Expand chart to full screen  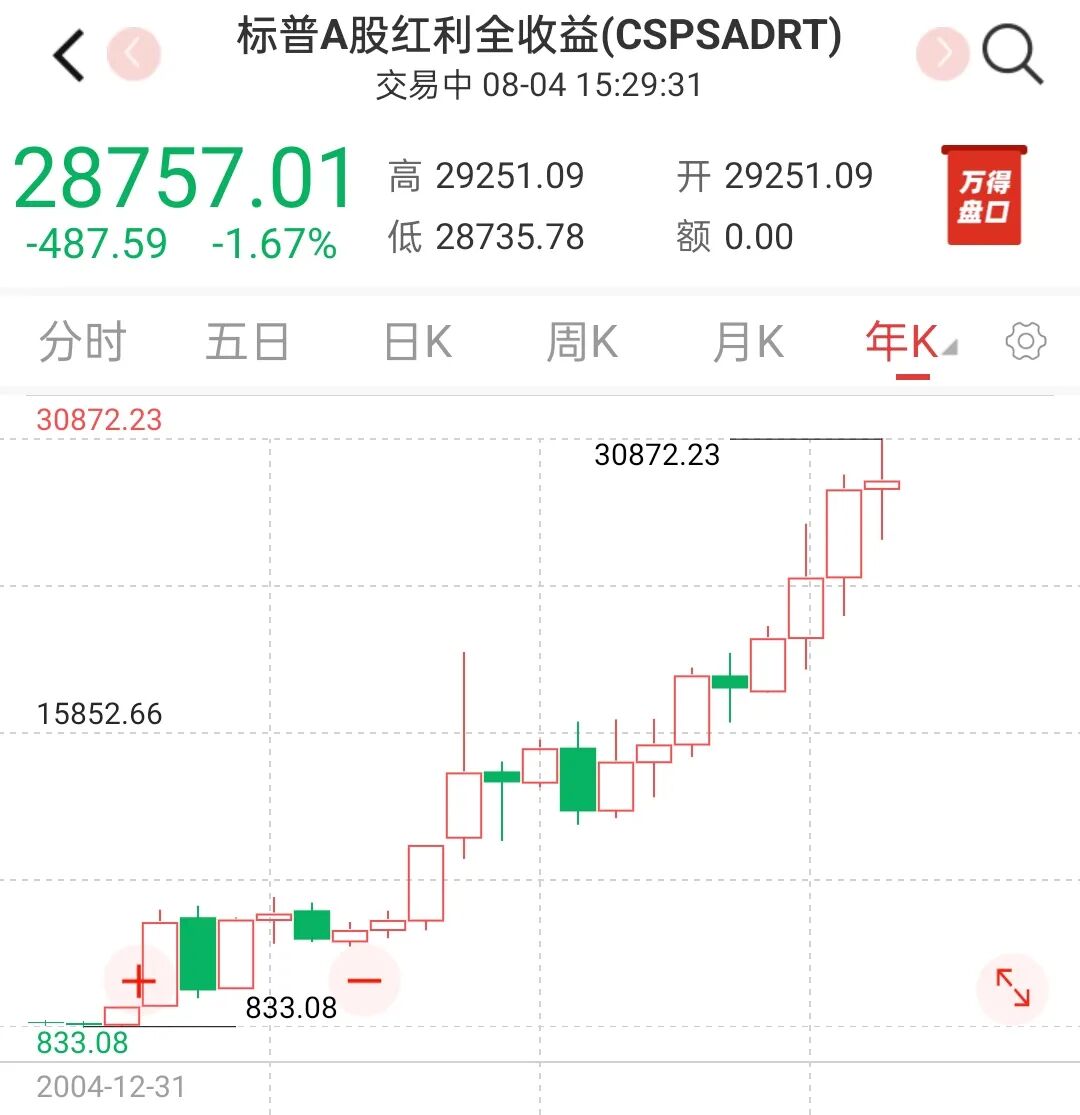[1012, 988]
